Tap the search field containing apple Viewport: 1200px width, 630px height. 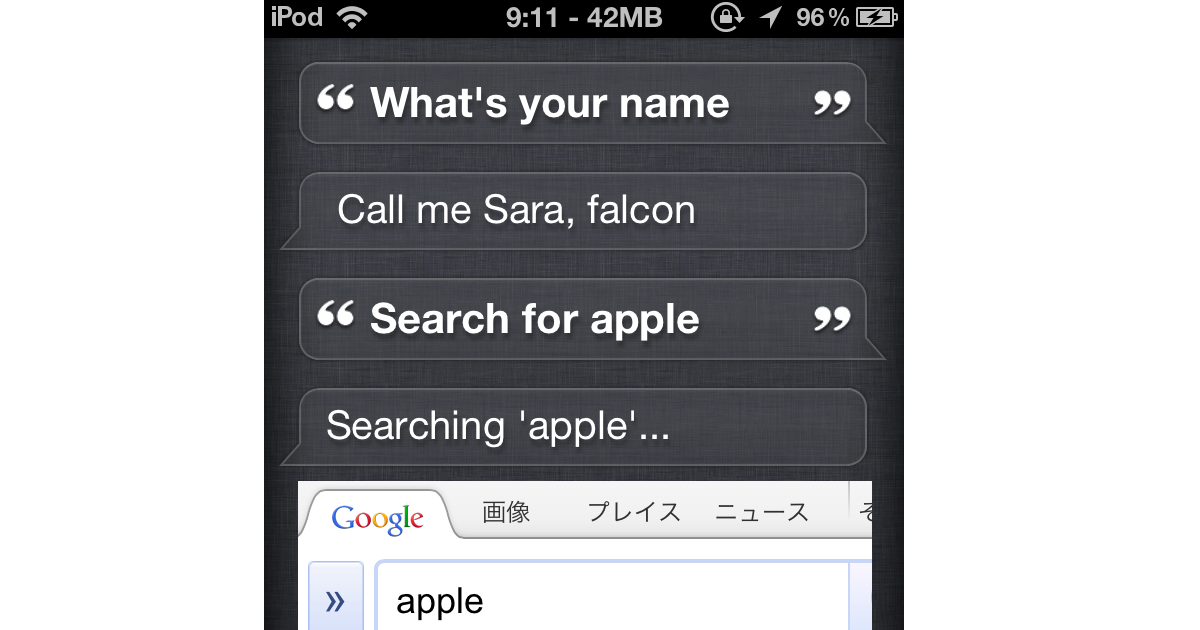610,600
